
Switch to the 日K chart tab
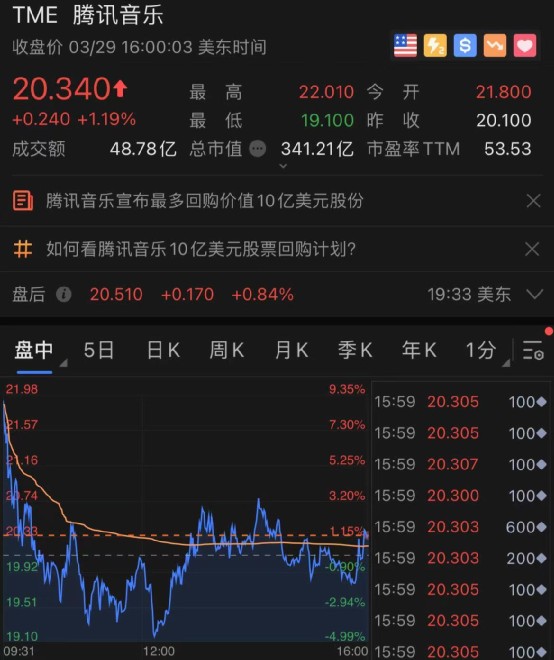pos(163,350)
